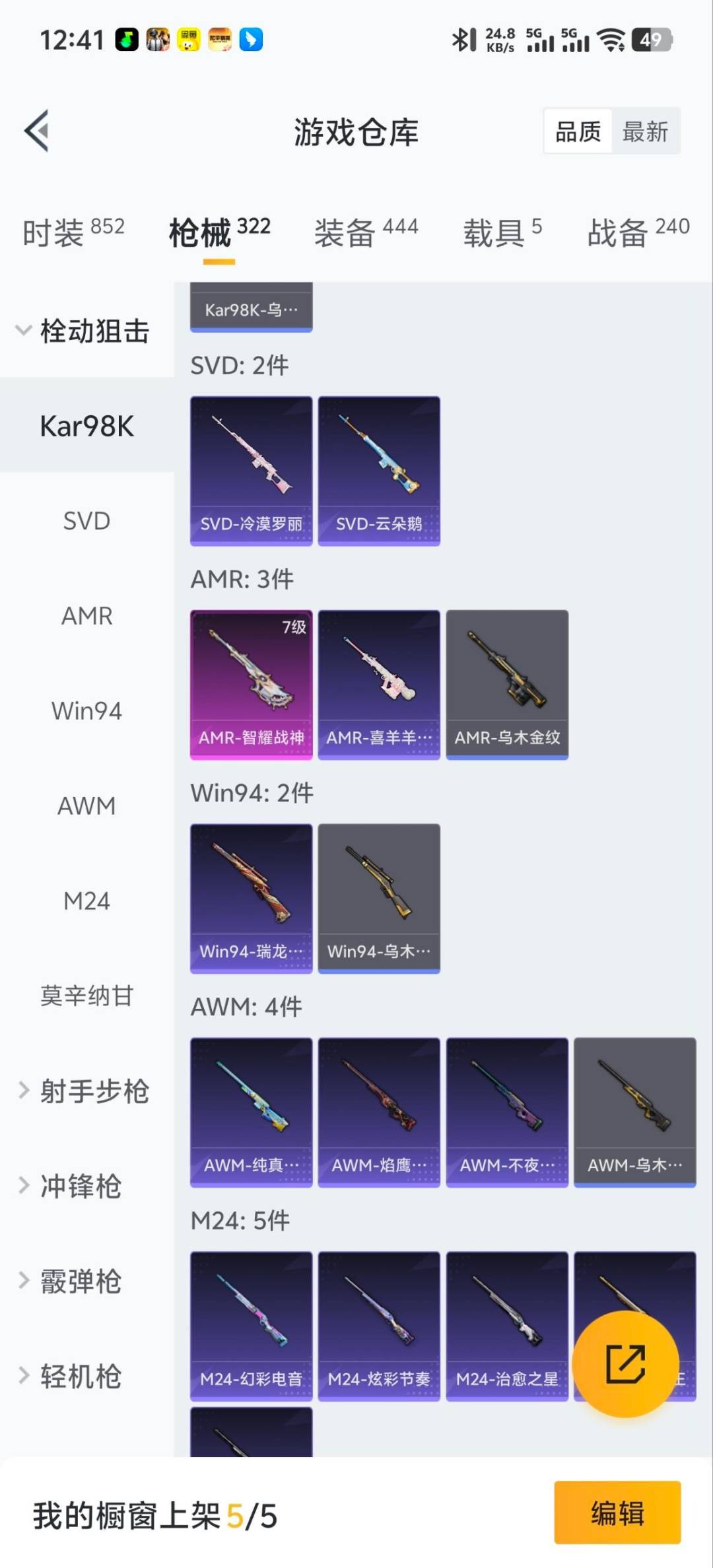
Task: Select AWM in the sidebar
Action: (86, 805)
